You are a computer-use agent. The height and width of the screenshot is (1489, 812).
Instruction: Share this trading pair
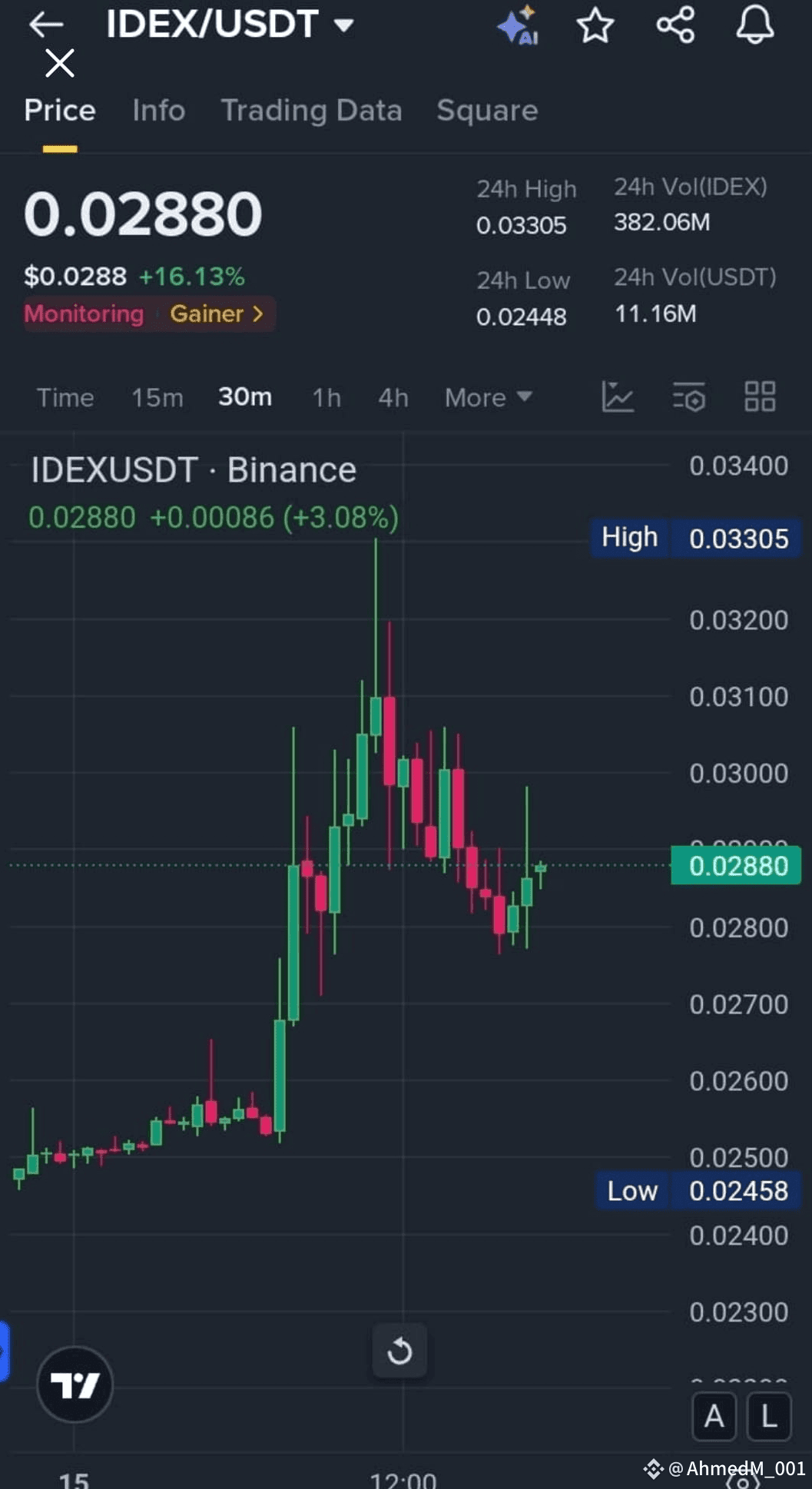point(675,25)
